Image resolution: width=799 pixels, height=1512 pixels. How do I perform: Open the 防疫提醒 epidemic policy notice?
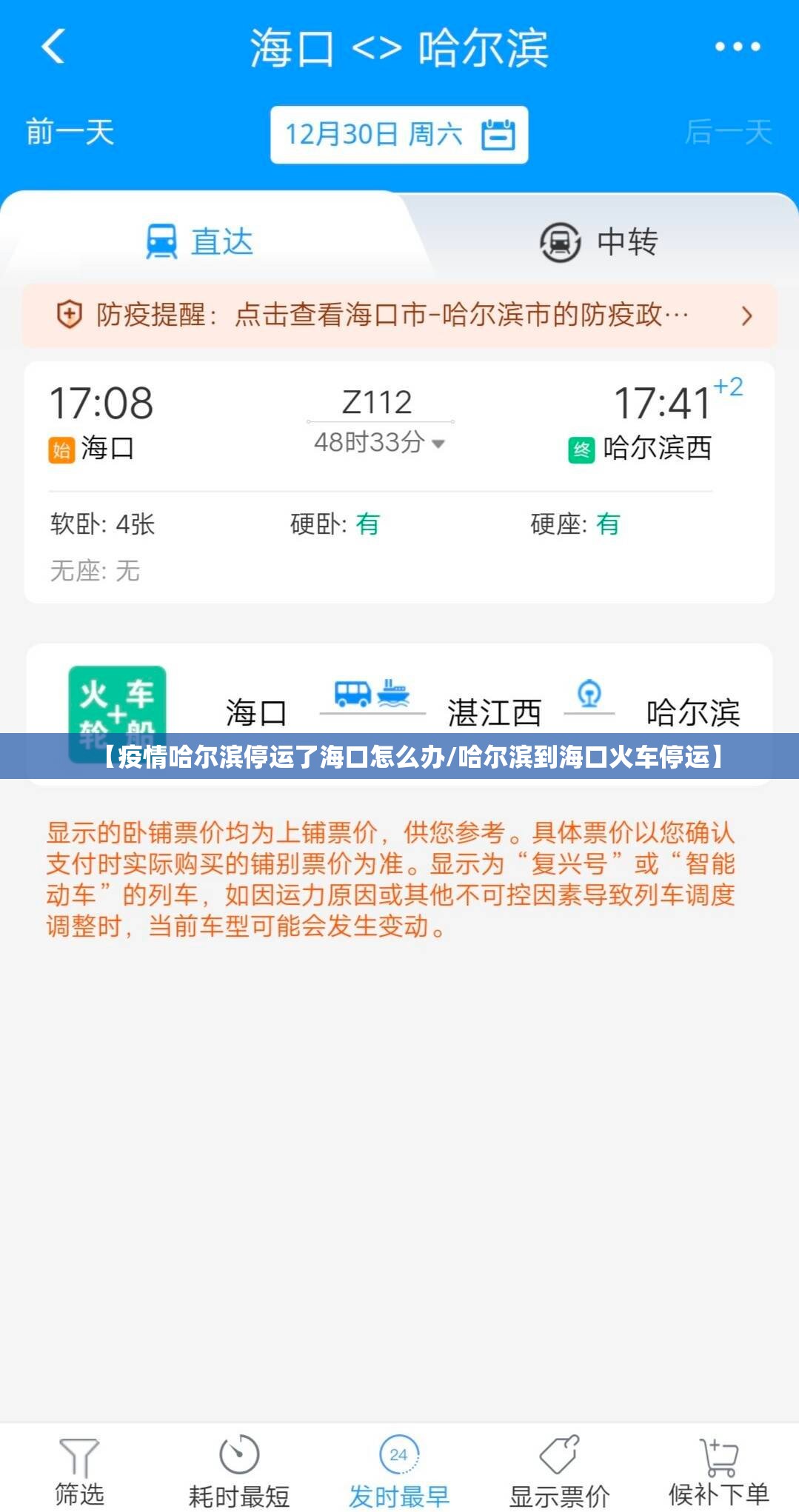pos(399,315)
